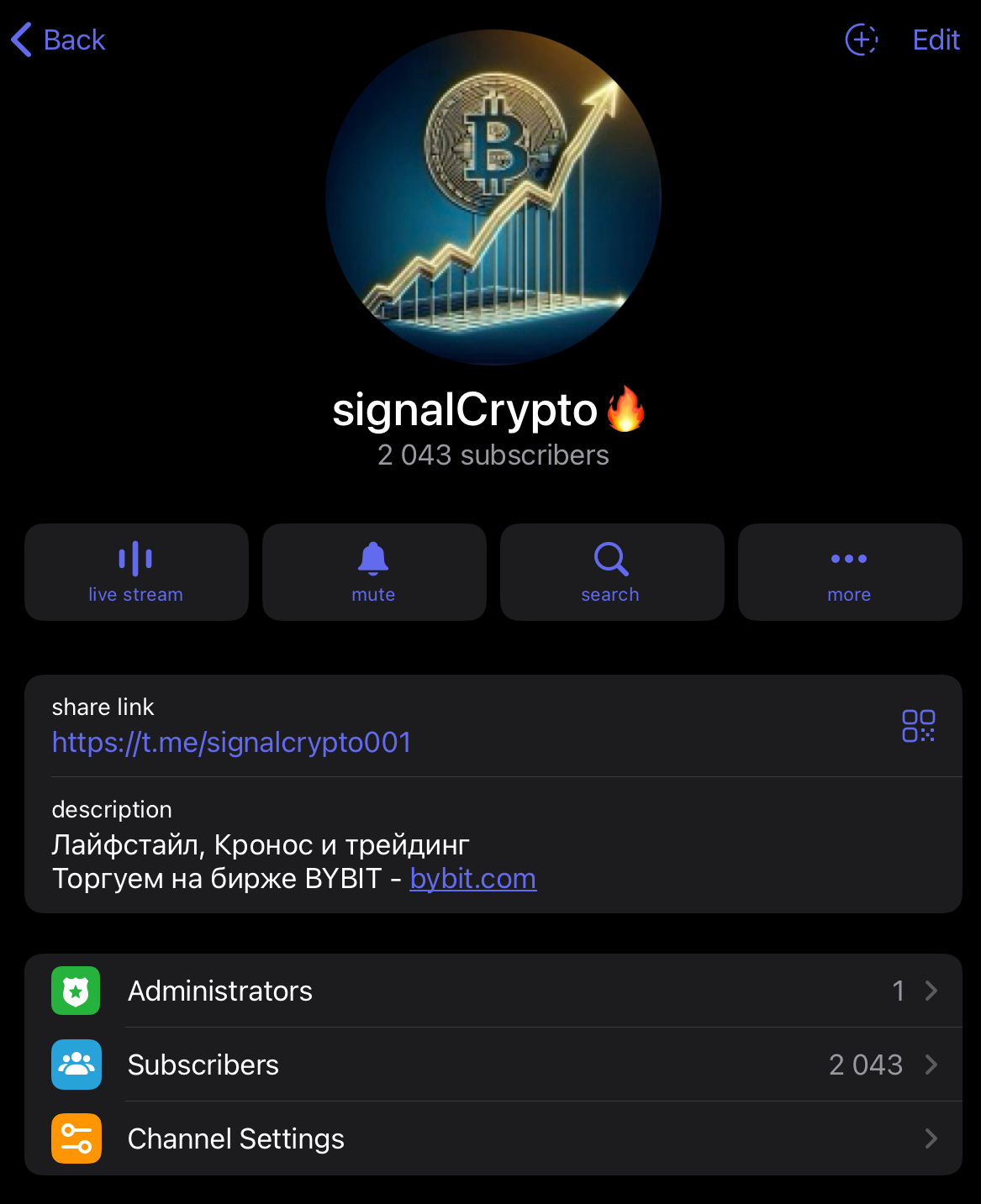Open the https://t.me/signalcrypto001 share link
981x1204 pixels.
coord(231,742)
